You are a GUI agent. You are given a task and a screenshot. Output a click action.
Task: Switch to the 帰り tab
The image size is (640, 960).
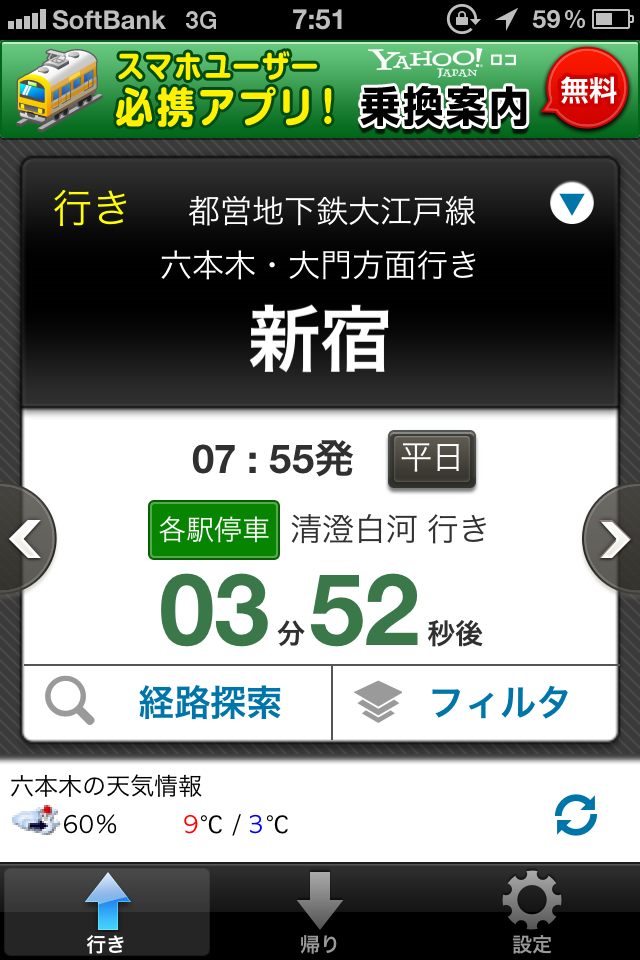tap(320, 912)
